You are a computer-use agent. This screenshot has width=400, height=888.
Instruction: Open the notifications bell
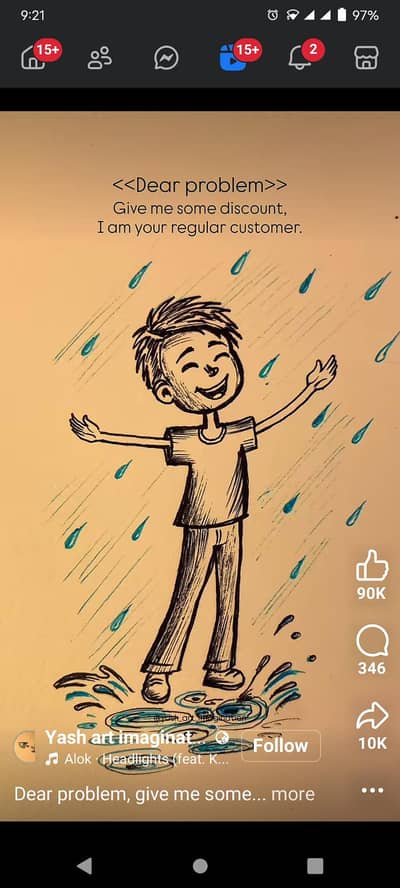[300, 57]
